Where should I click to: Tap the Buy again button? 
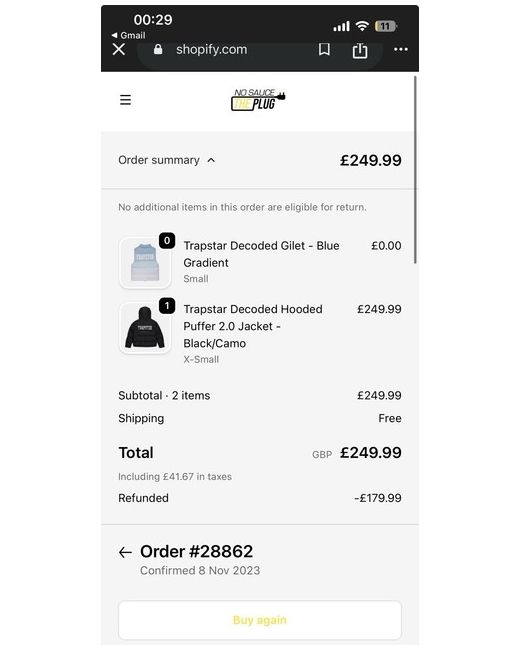point(260,620)
